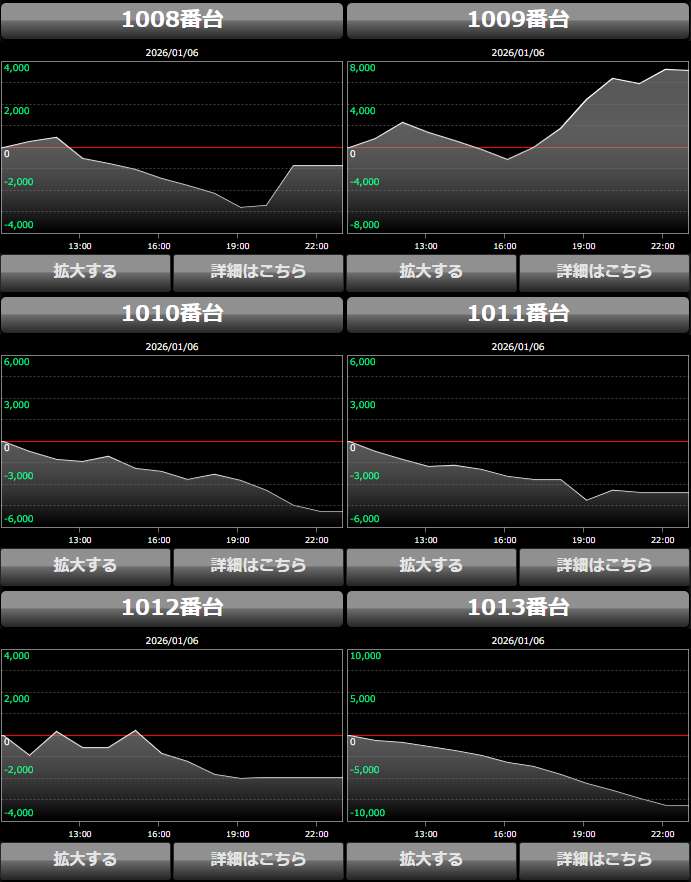Image resolution: width=691 pixels, height=882 pixels.
Task: Enlarge the graph for machine 1009
Action: tap(431, 271)
